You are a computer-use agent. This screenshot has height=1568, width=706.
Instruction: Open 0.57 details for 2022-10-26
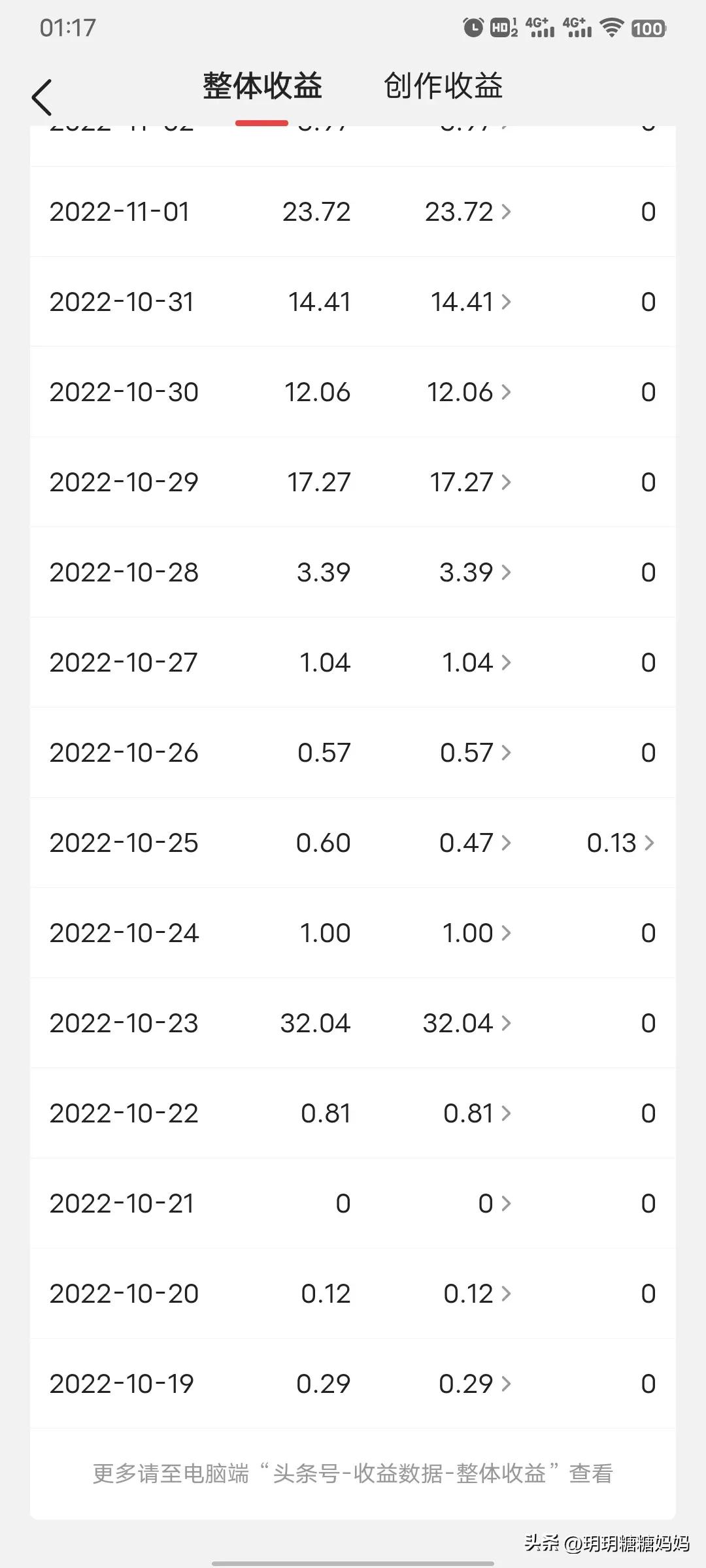pyautogui.click(x=475, y=753)
